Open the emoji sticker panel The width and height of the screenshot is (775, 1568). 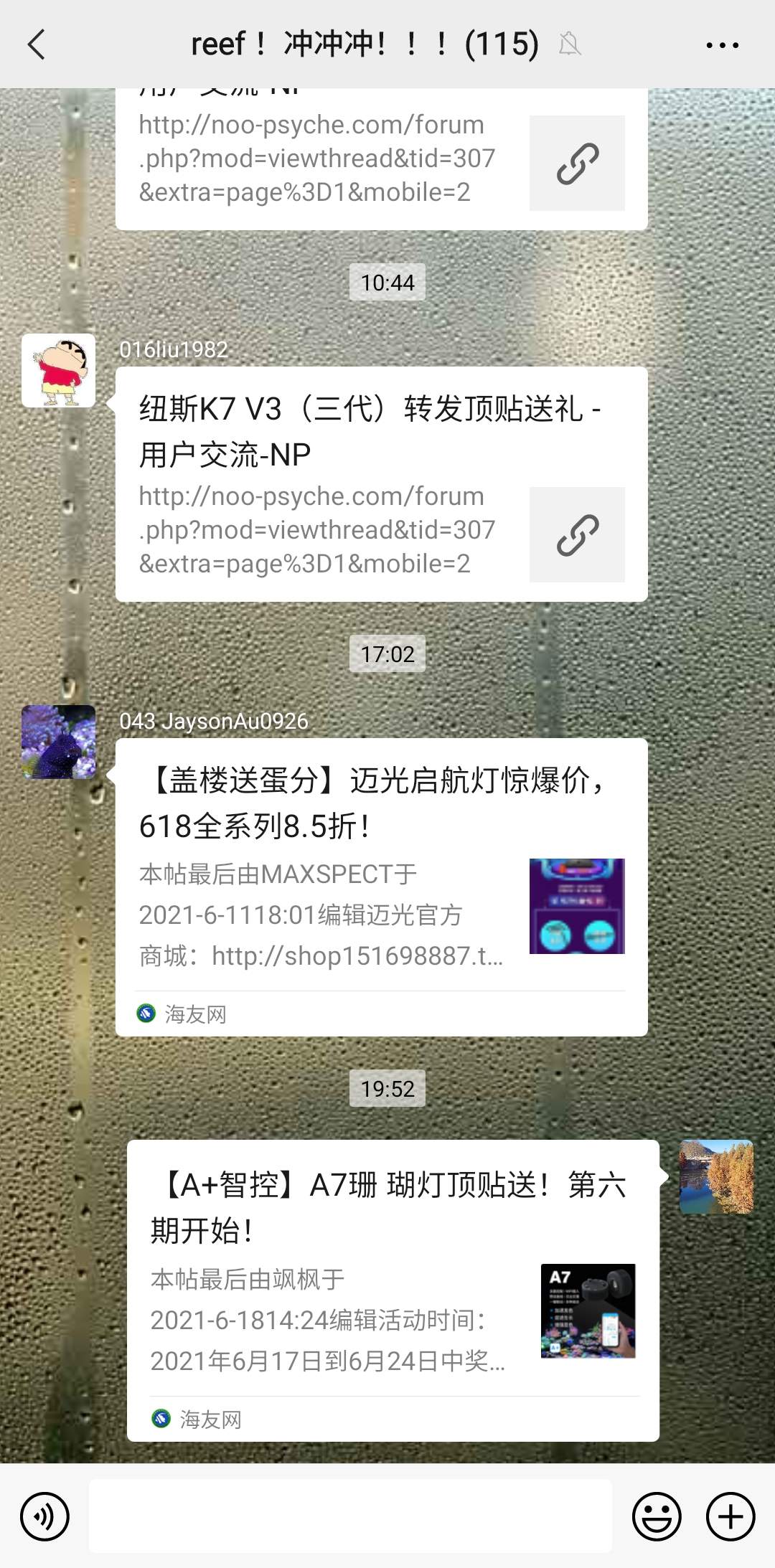coord(656,1516)
